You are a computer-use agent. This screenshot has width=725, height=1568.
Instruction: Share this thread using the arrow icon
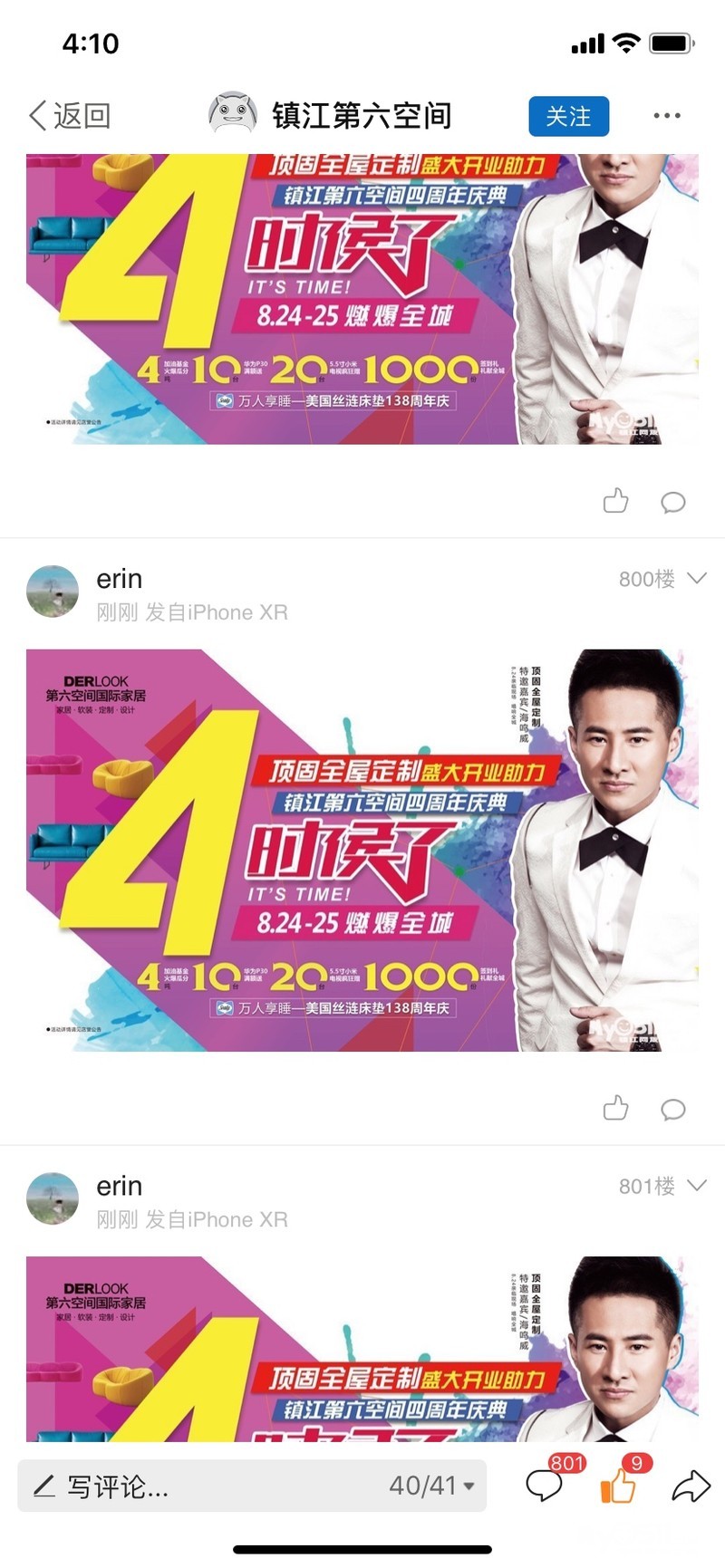691,1486
